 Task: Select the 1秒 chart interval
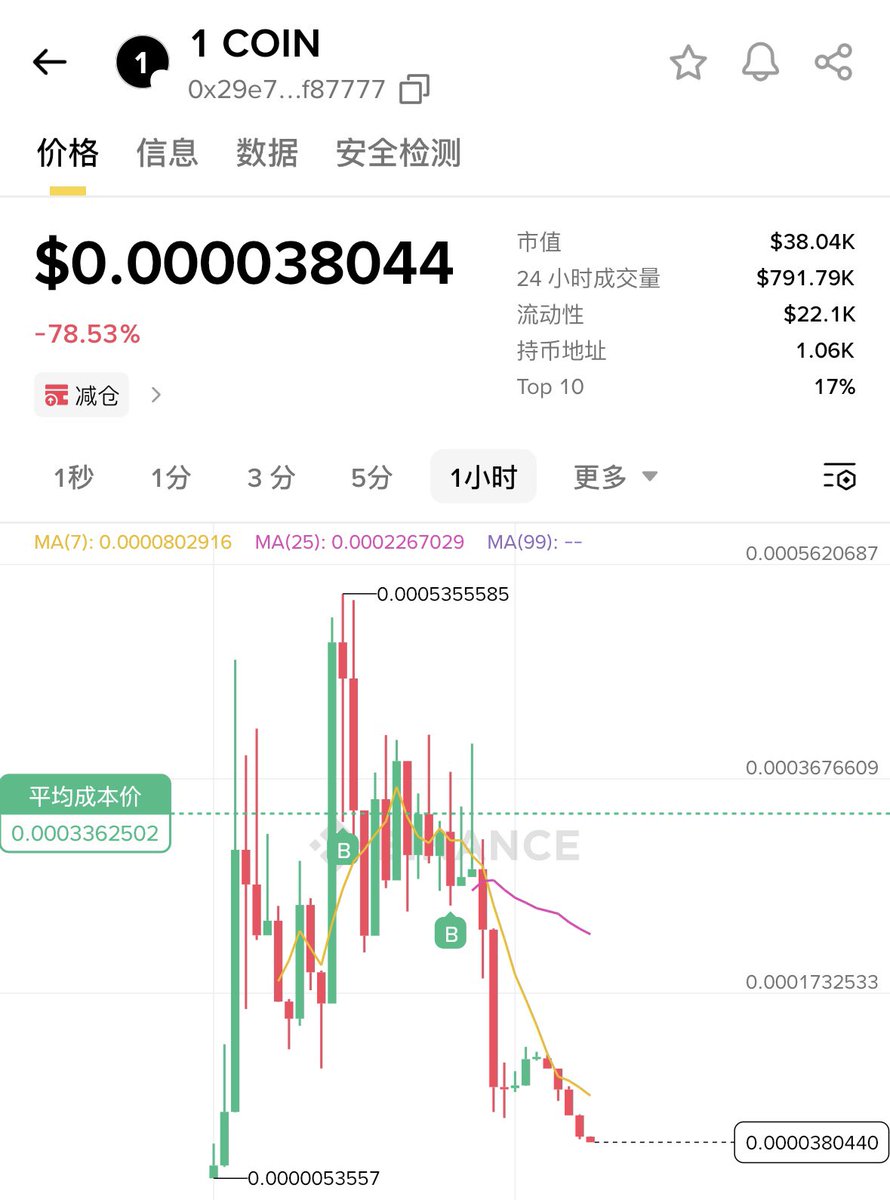(73, 477)
